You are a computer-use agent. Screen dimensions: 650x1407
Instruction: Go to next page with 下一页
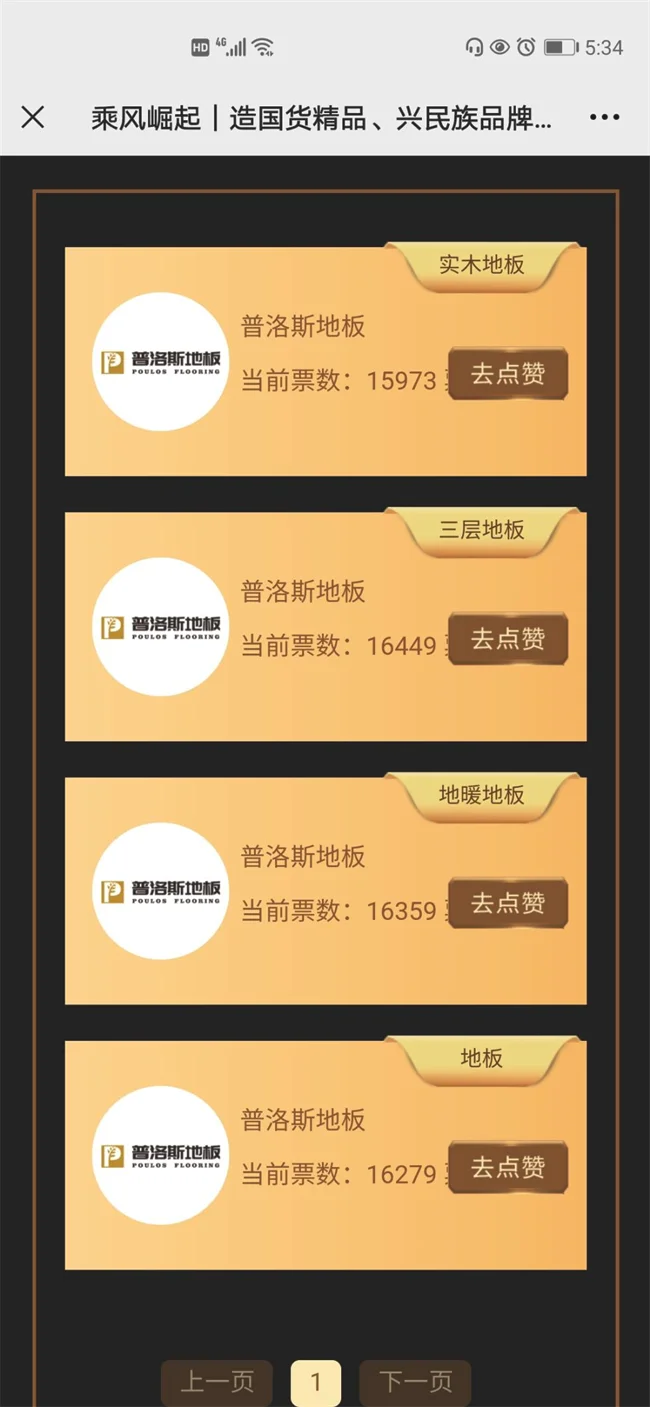tap(415, 1383)
